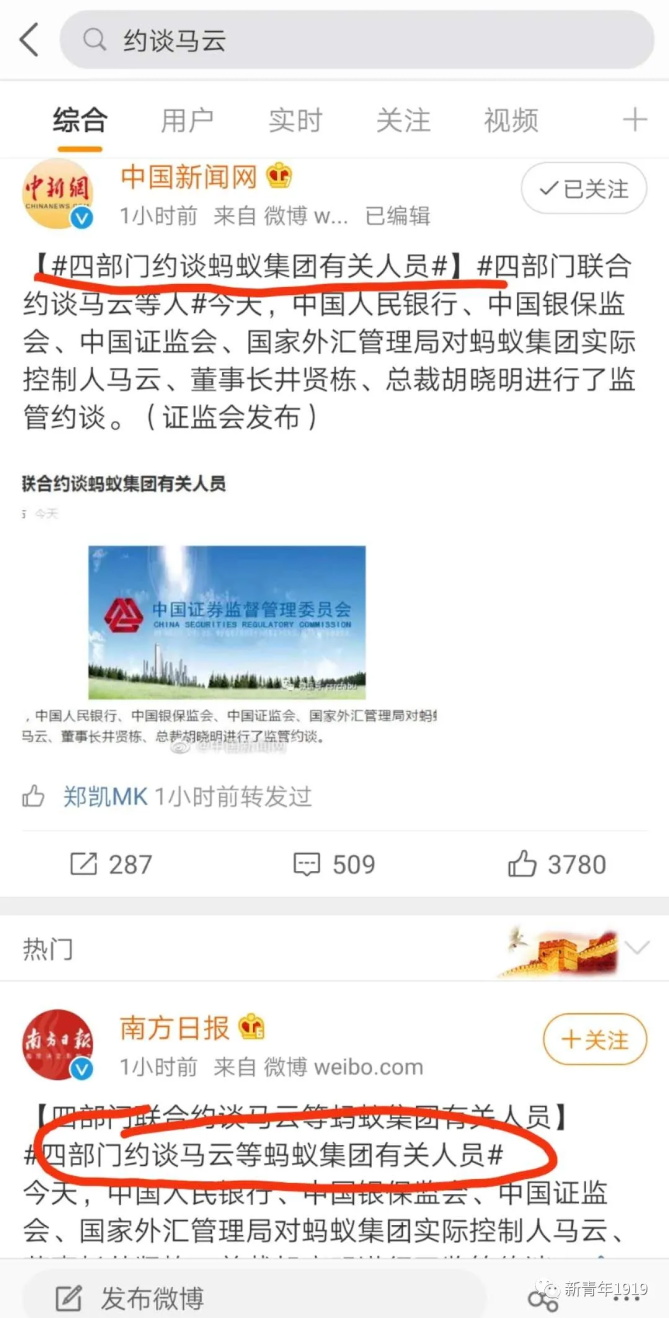Expand the 热门 section chevron
Image resolution: width=669 pixels, height=1318 pixels.
point(636,947)
